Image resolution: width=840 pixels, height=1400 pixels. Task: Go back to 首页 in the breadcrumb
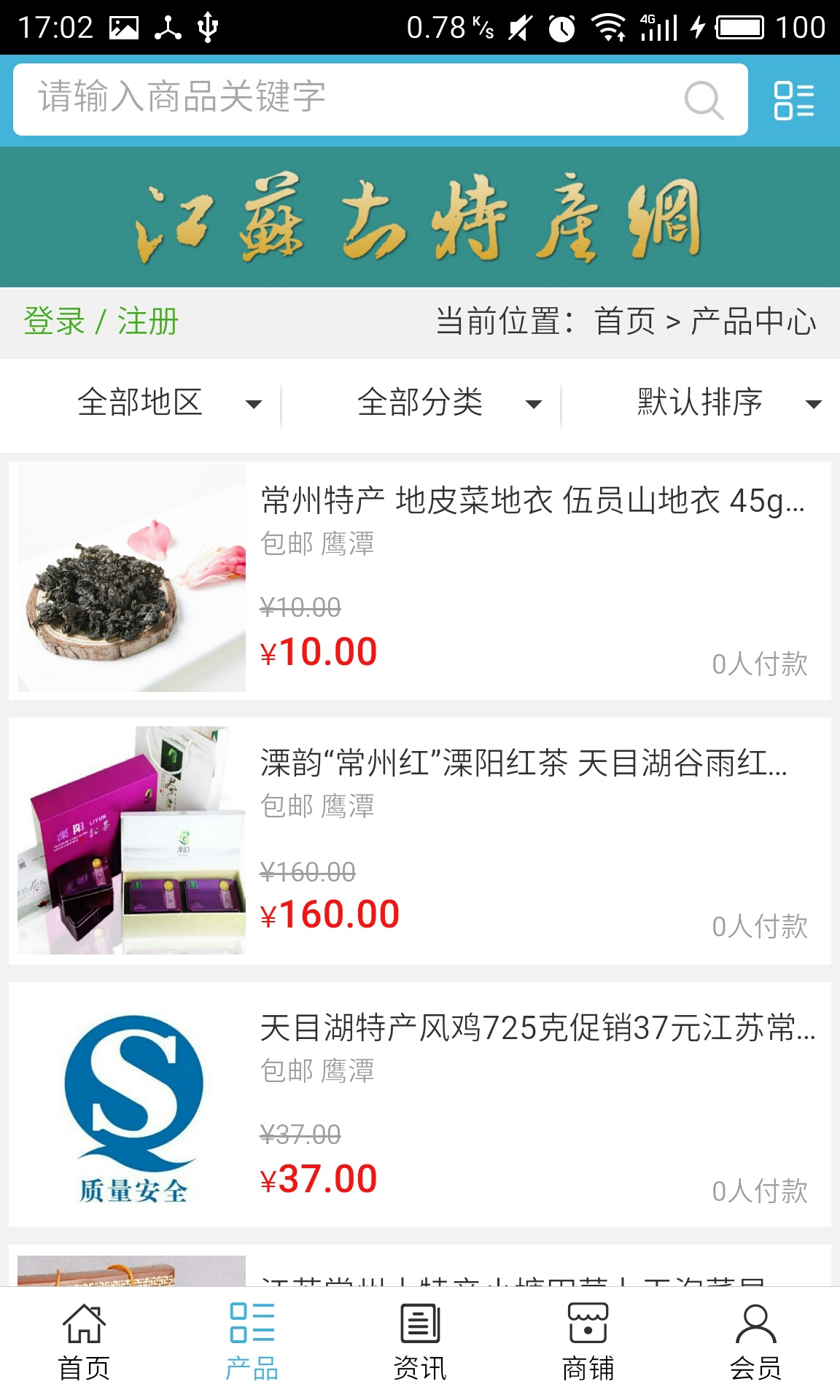[x=625, y=322]
